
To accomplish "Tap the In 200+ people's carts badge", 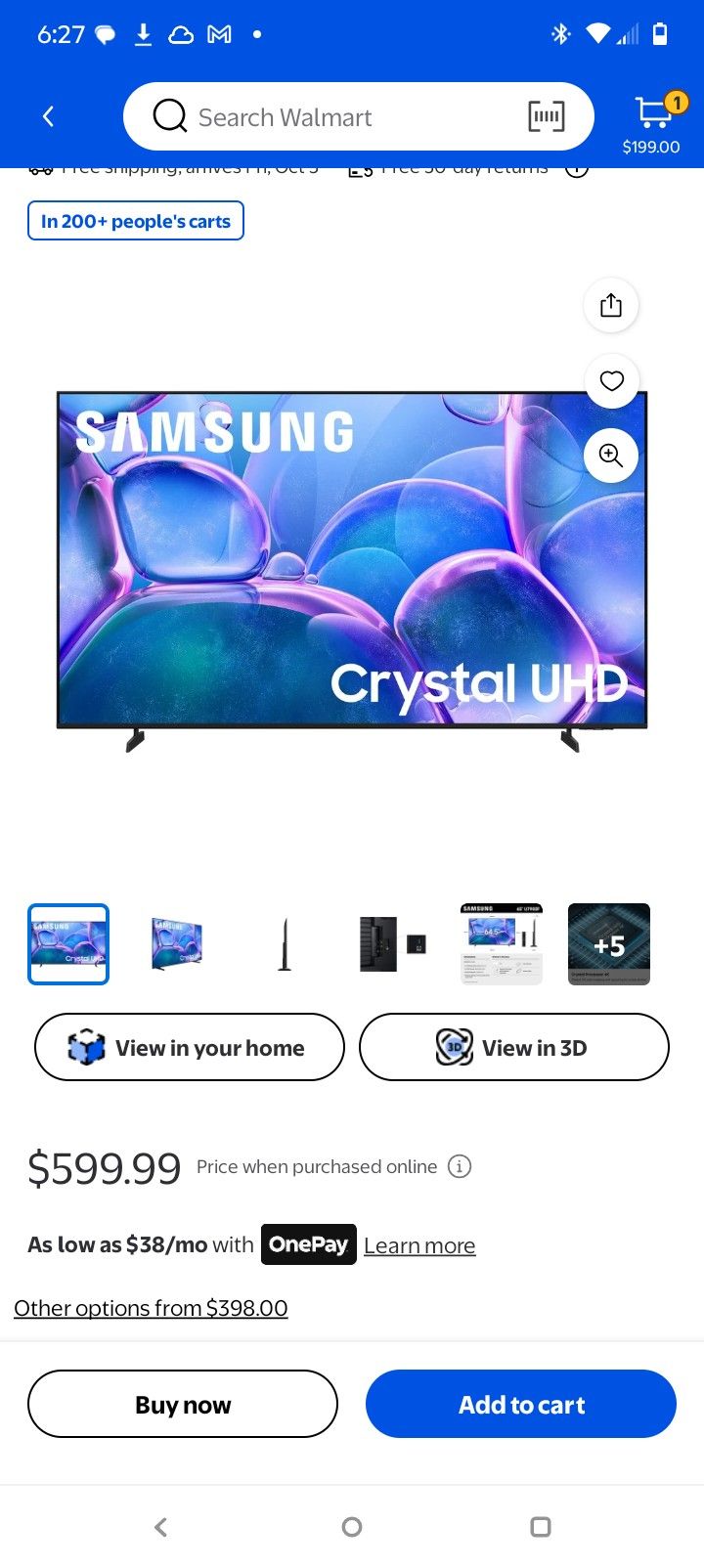I will (135, 220).
